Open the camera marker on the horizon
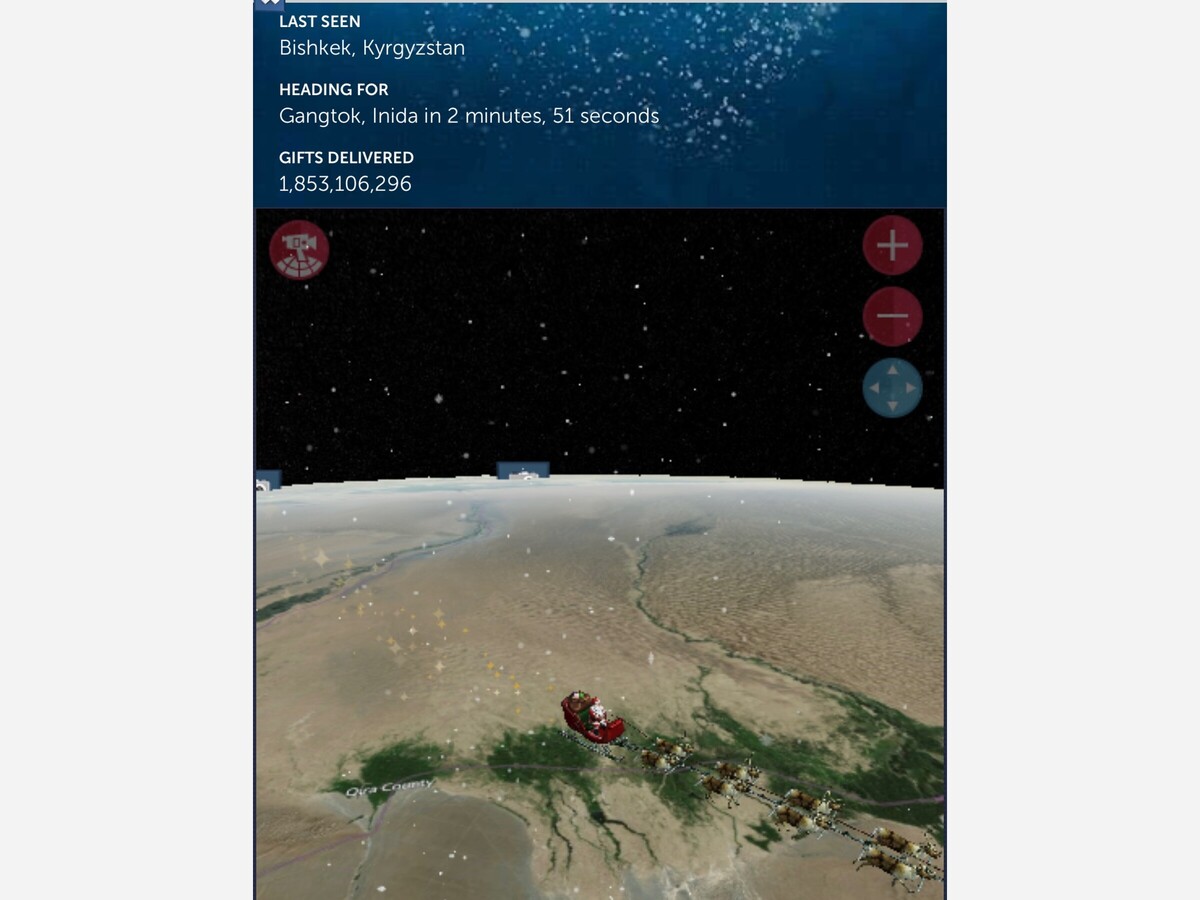Viewport: 1200px width, 900px height. coord(523,471)
